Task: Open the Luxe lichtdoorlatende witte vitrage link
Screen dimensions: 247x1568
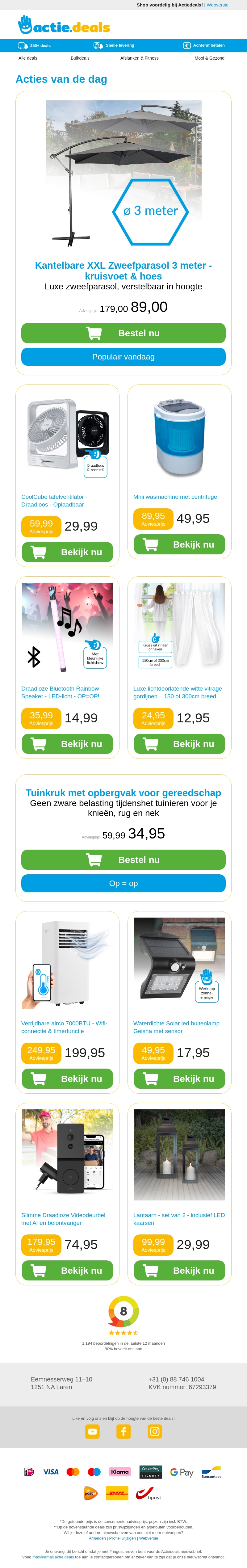Action: click(x=177, y=692)
